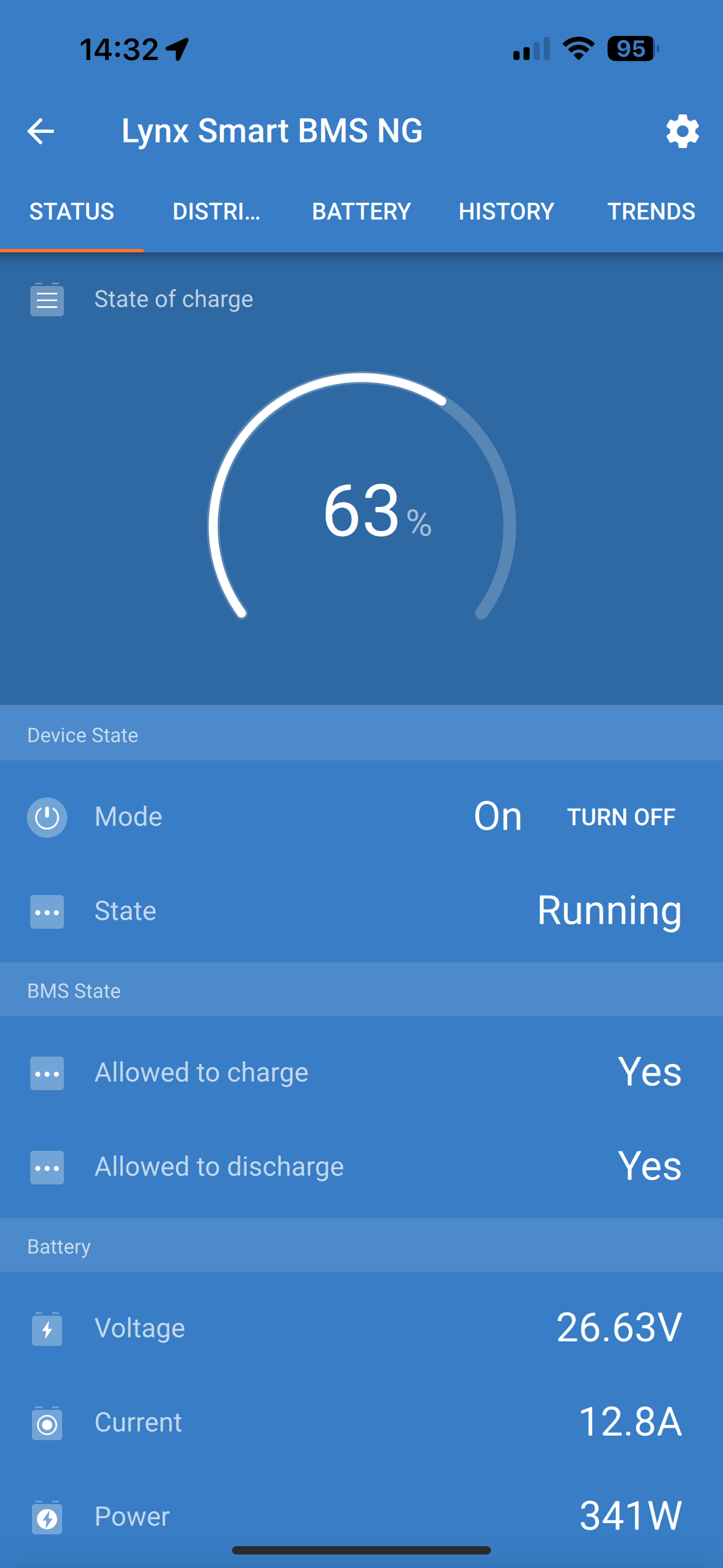Image resolution: width=723 pixels, height=1568 pixels.
Task: Go back using the arrow icon
Action: pyautogui.click(x=41, y=131)
